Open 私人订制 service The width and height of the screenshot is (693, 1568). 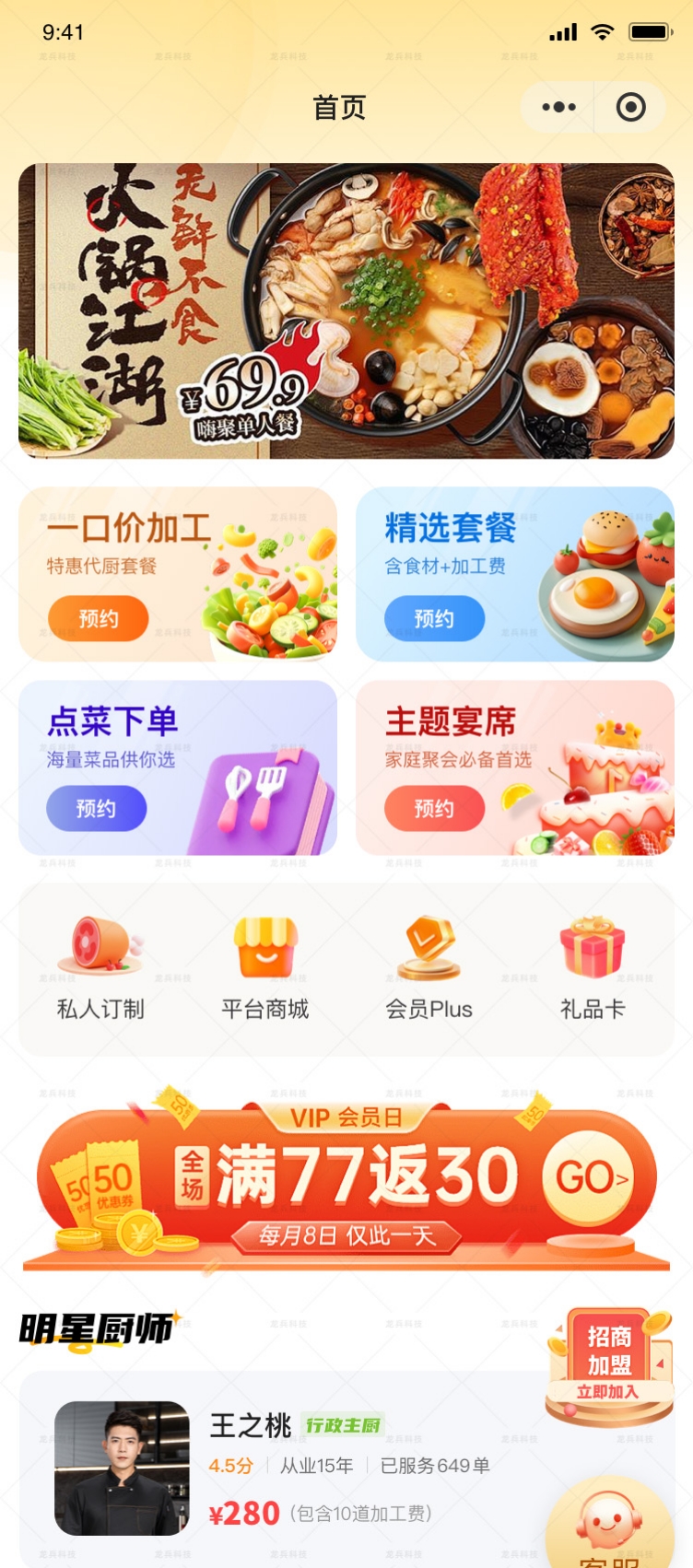coord(101,969)
